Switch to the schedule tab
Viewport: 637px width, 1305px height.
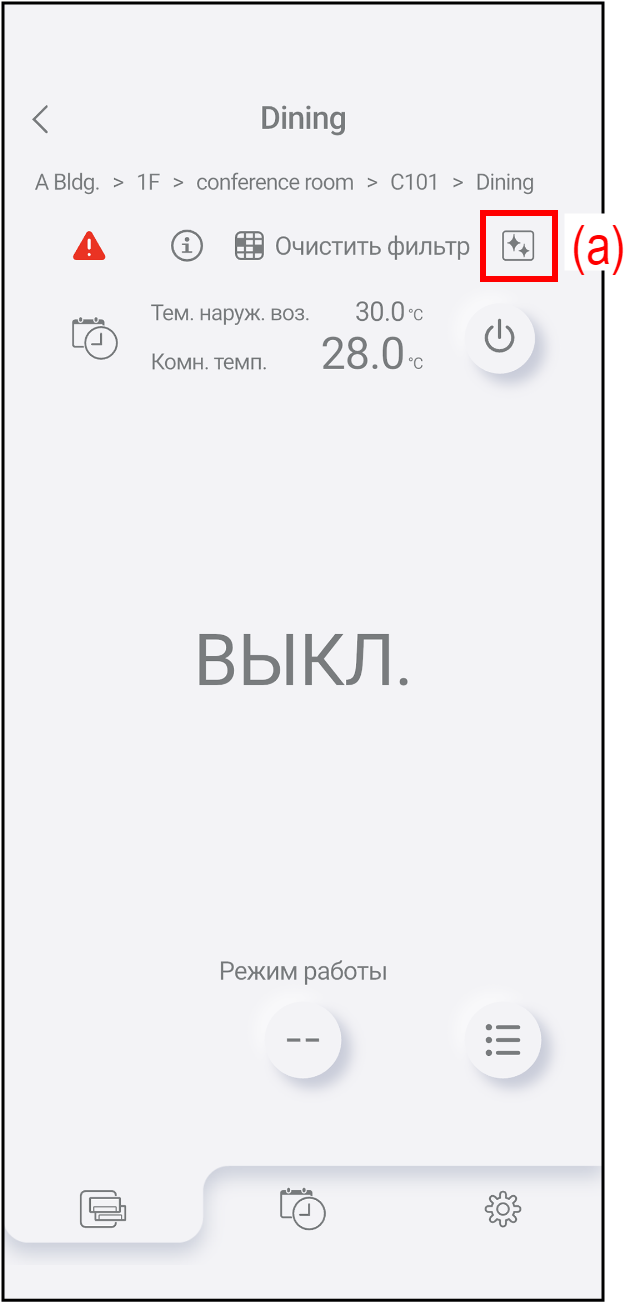tap(302, 1208)
